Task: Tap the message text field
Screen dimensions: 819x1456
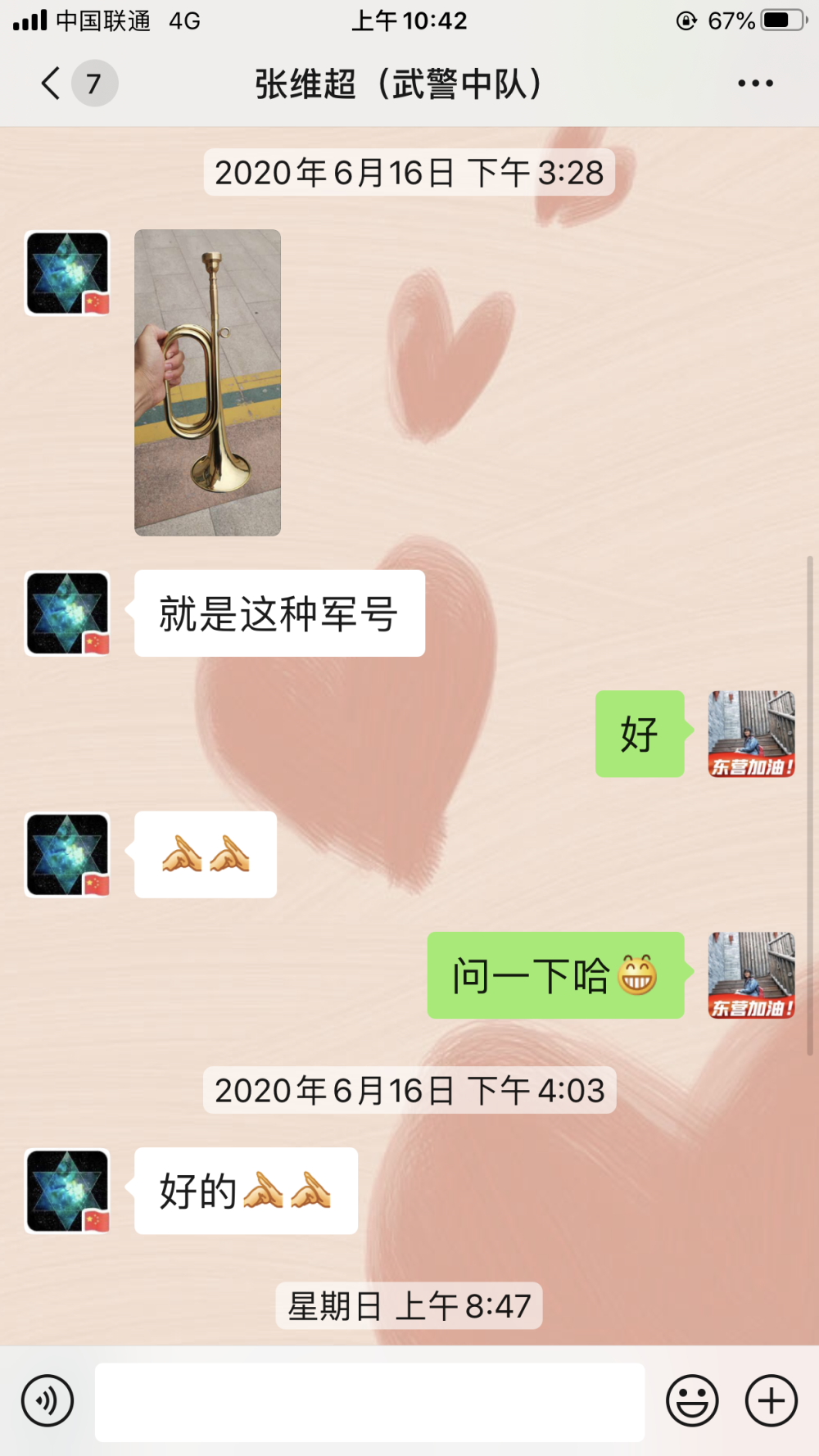Action: coord(369,1402)
